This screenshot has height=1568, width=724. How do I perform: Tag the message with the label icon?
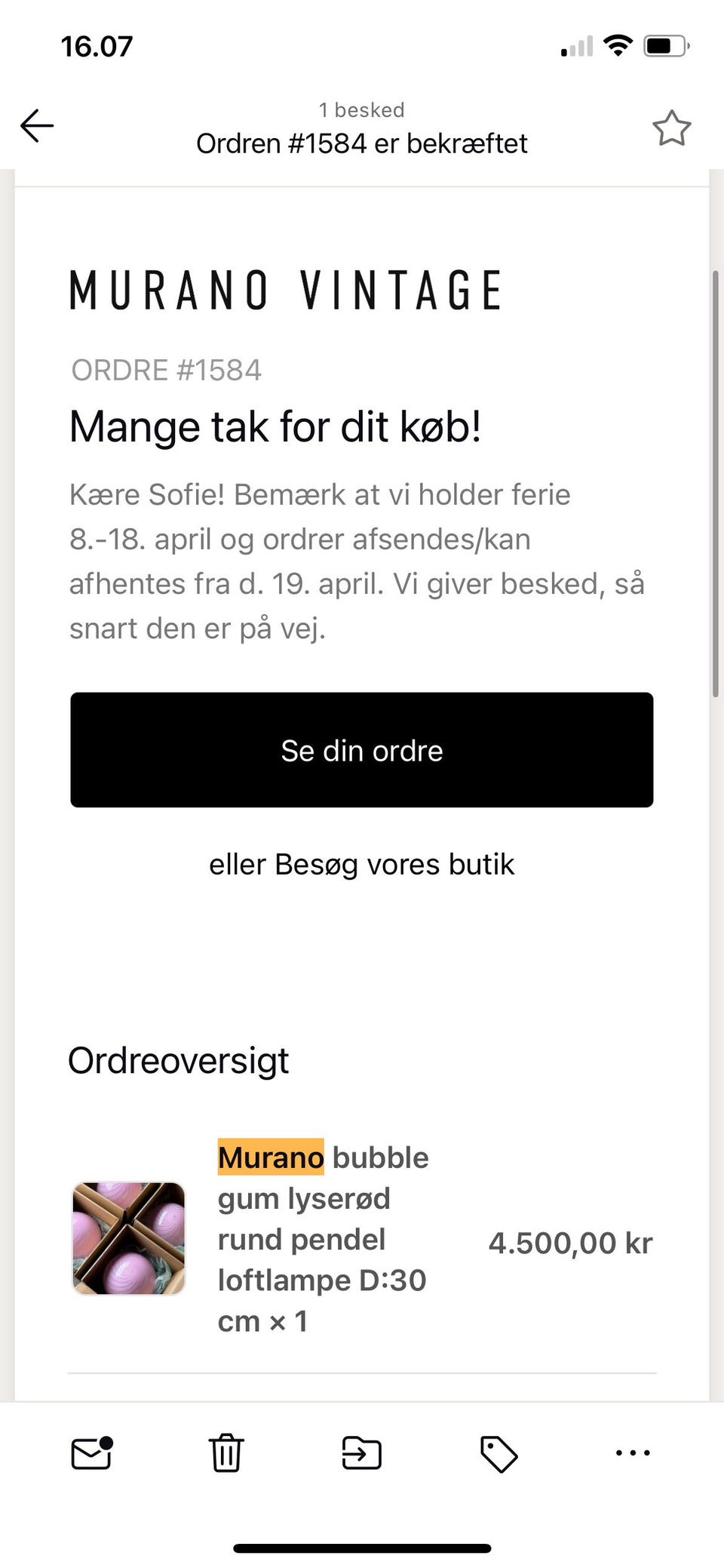pos(497,1453)
